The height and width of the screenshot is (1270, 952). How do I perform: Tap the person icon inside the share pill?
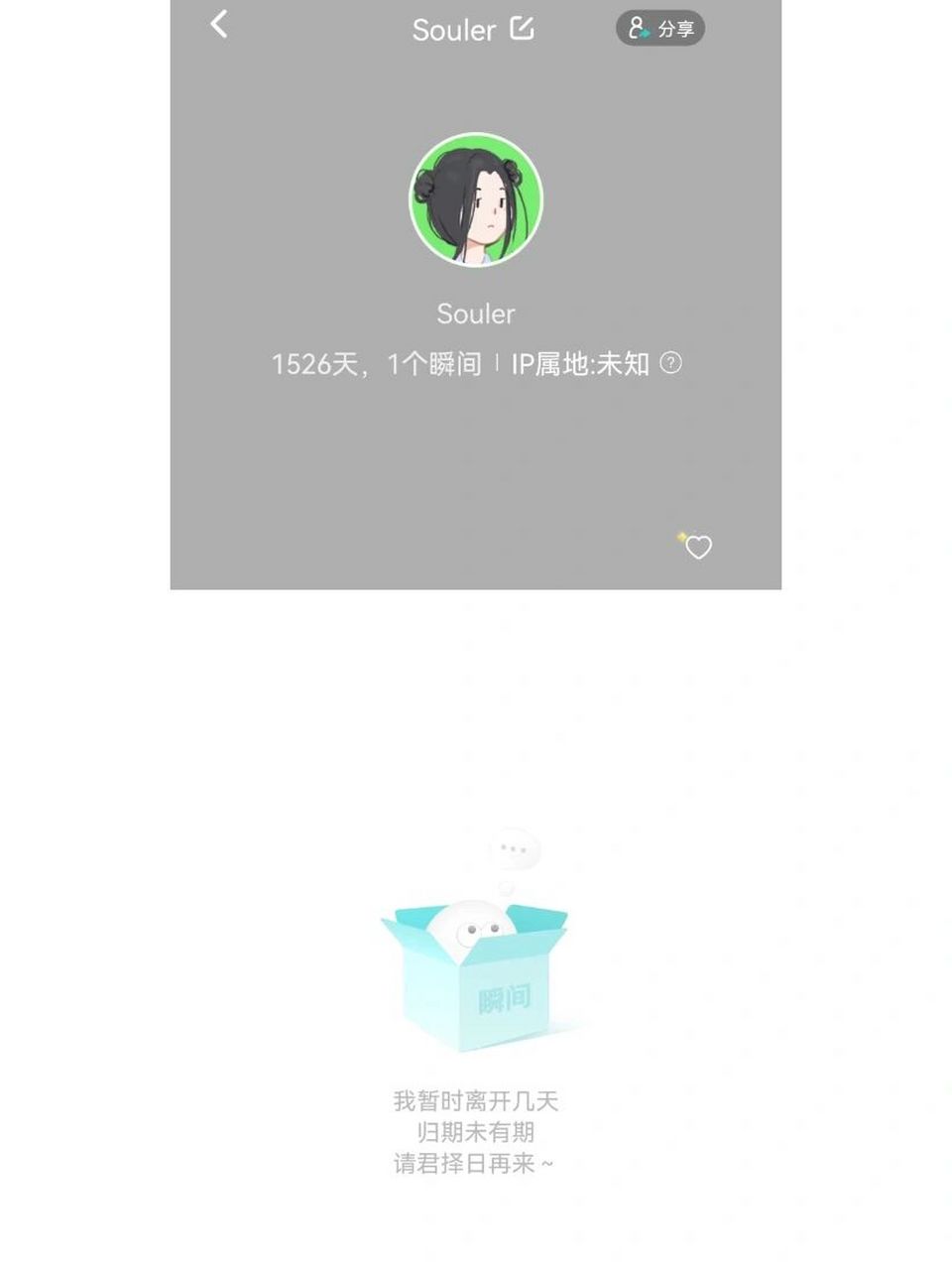[x=636, y=28]
